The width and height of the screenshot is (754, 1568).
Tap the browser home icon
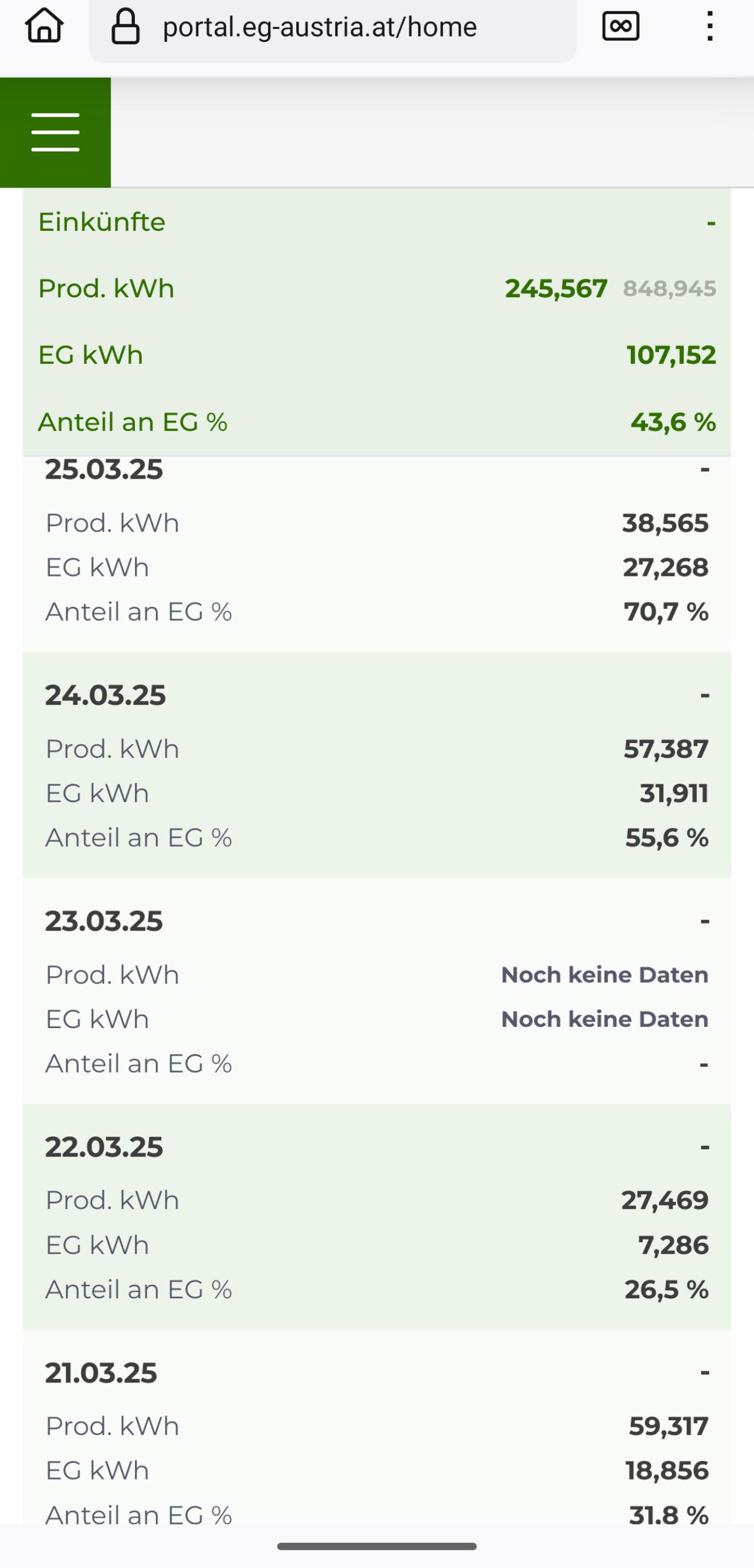[x=44, y=26]
